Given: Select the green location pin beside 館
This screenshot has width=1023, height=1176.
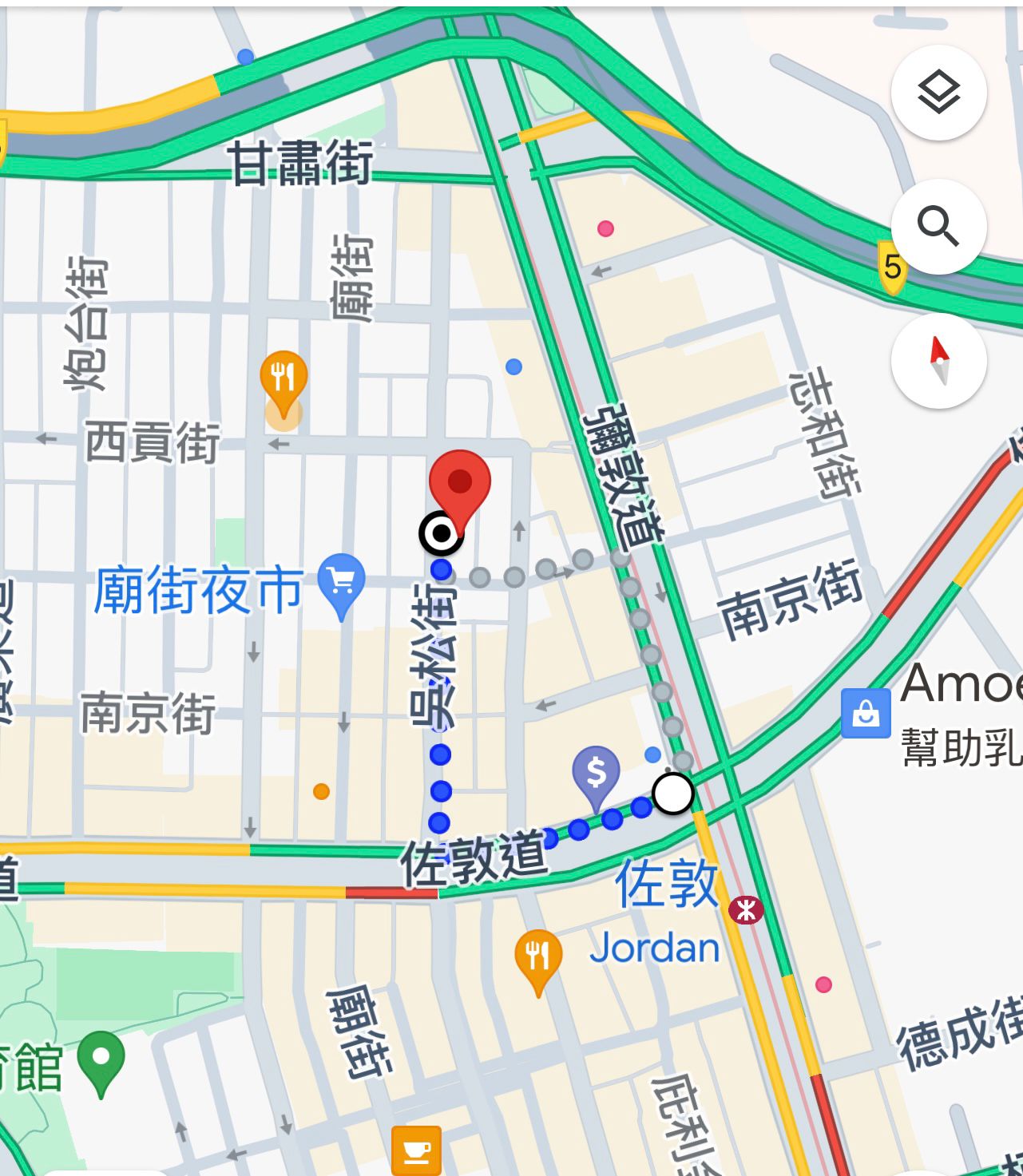Looking at the screenshot, I should click(x=101, y=1059).
